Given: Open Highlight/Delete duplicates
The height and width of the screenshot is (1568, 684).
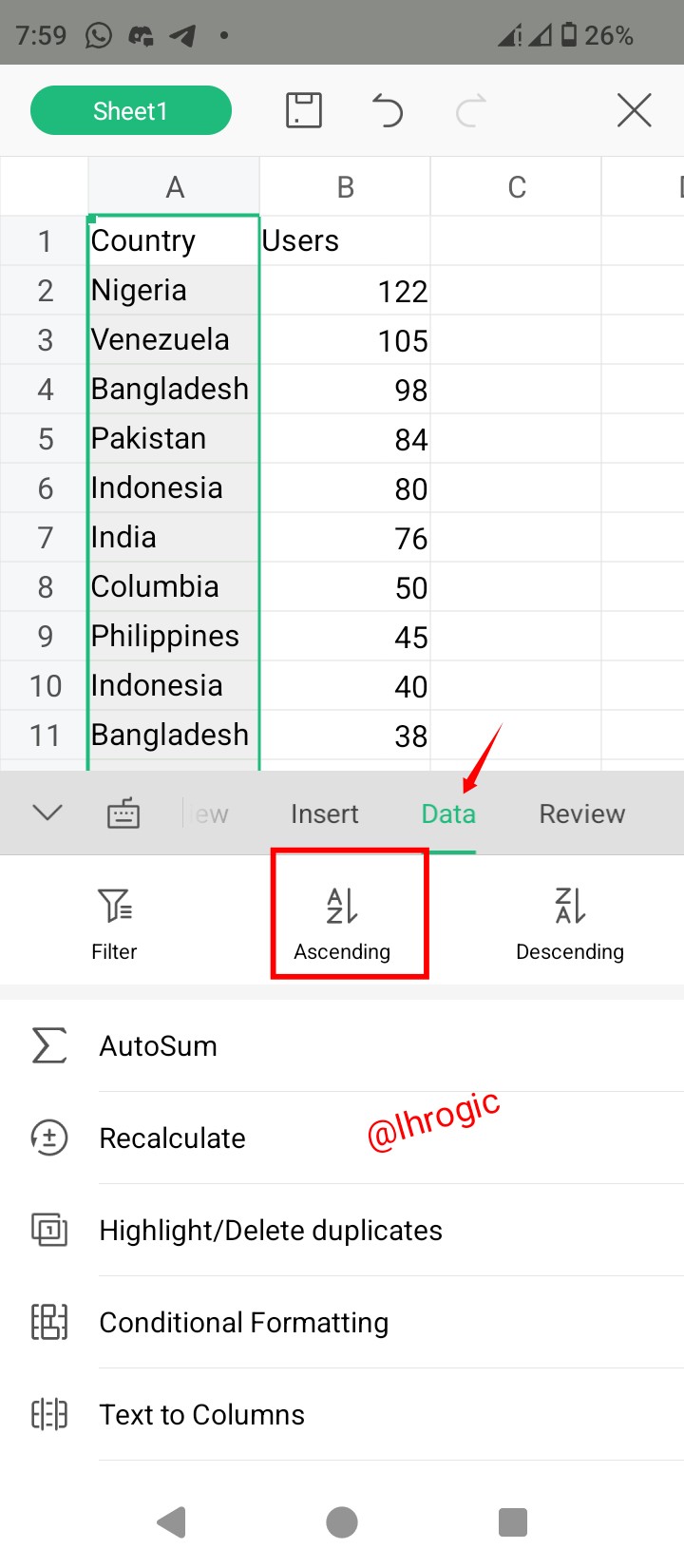Looking at the screenshot, I should [271, 1230].
